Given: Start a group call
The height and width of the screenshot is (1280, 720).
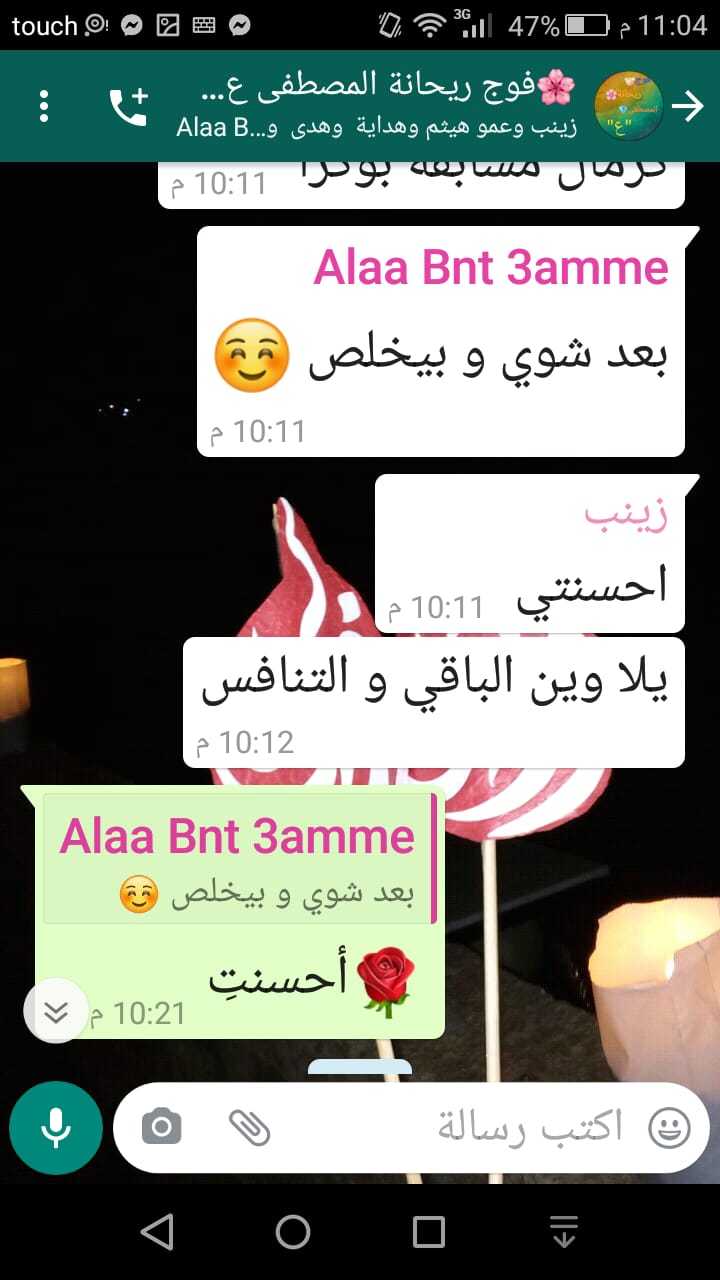Looking at the screenshot, I should 128,106.
